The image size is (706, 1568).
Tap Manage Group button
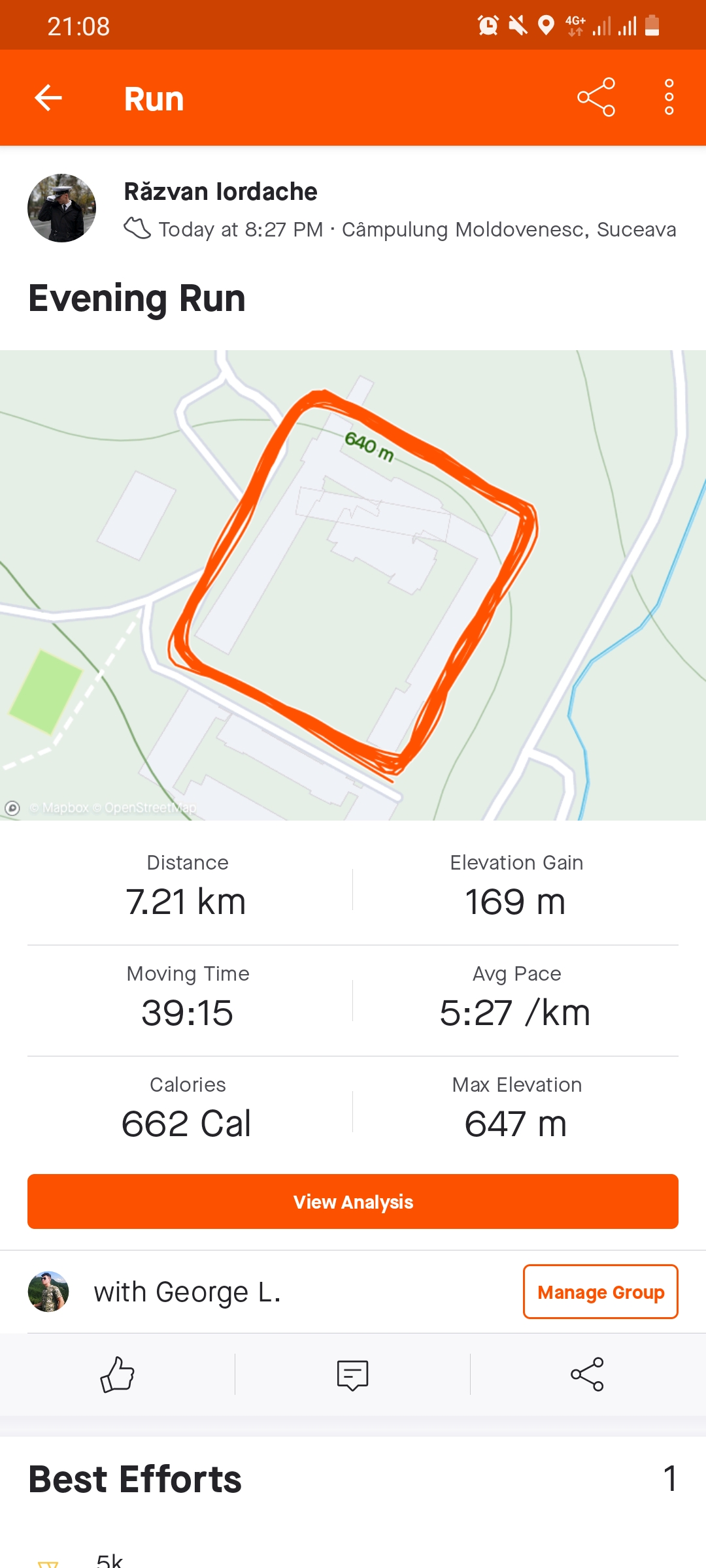click(x=600, y=1292)
